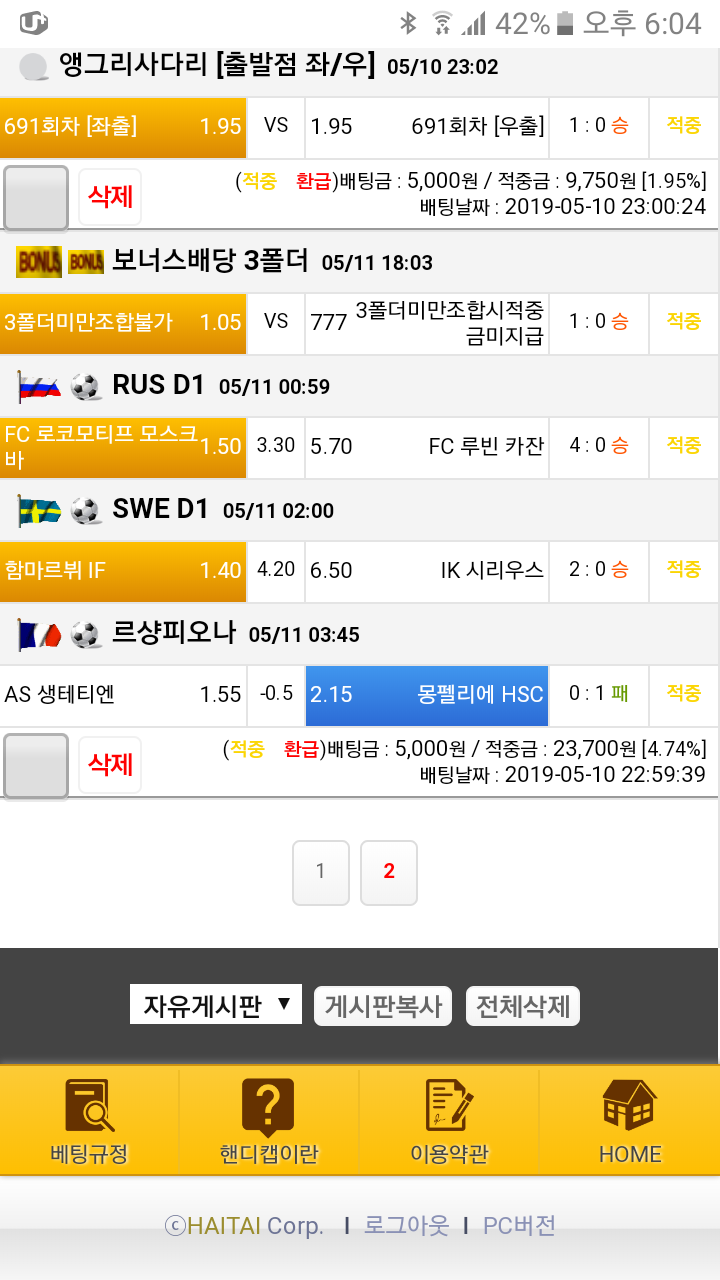Check the box for the 691회차 bet
Image resolution: width=720 pixels, height=1280 pixels.
click(36, 198)
